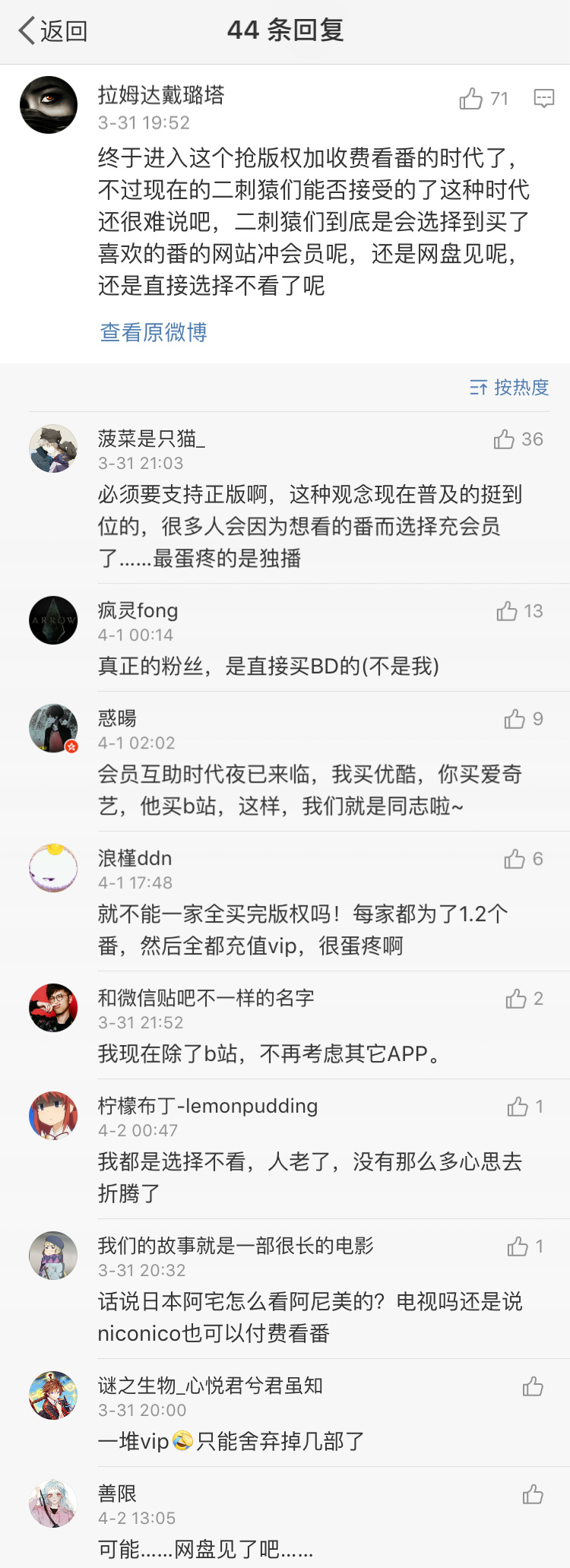570x1568 pixels.
Task: Like 拉姆达戴璐塔's main comment
Action: [471, 99]
